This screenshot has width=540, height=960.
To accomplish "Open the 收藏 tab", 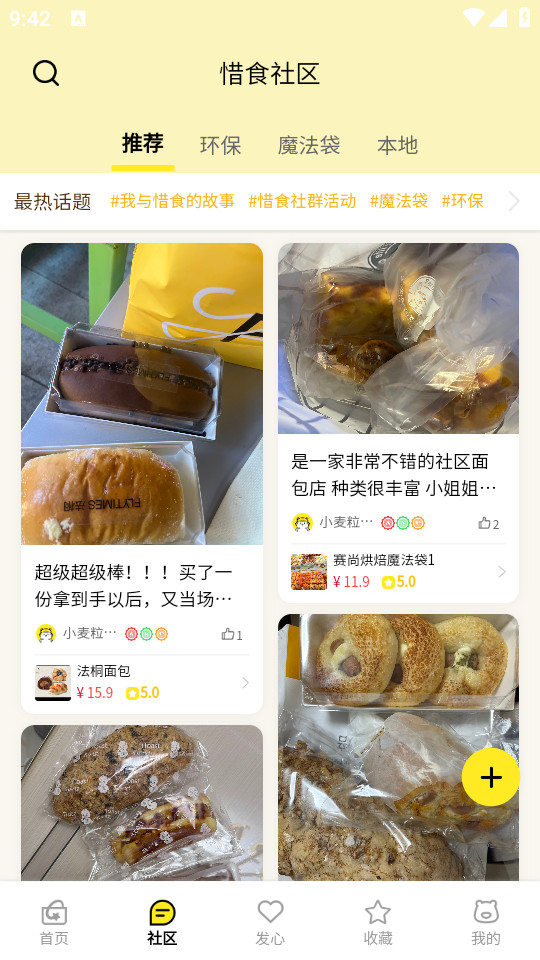I will [378, 922].
